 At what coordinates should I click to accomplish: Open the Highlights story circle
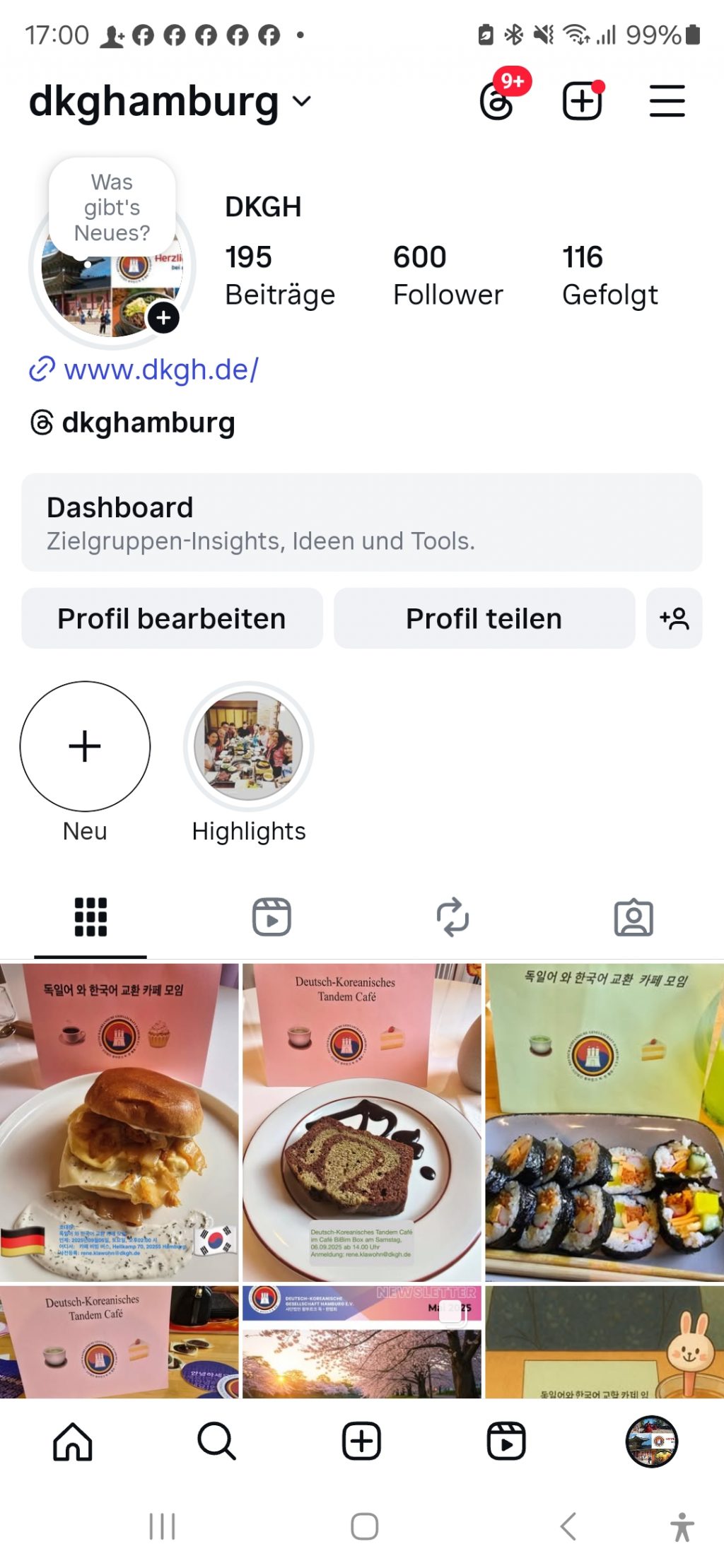[x=249, y=746]
